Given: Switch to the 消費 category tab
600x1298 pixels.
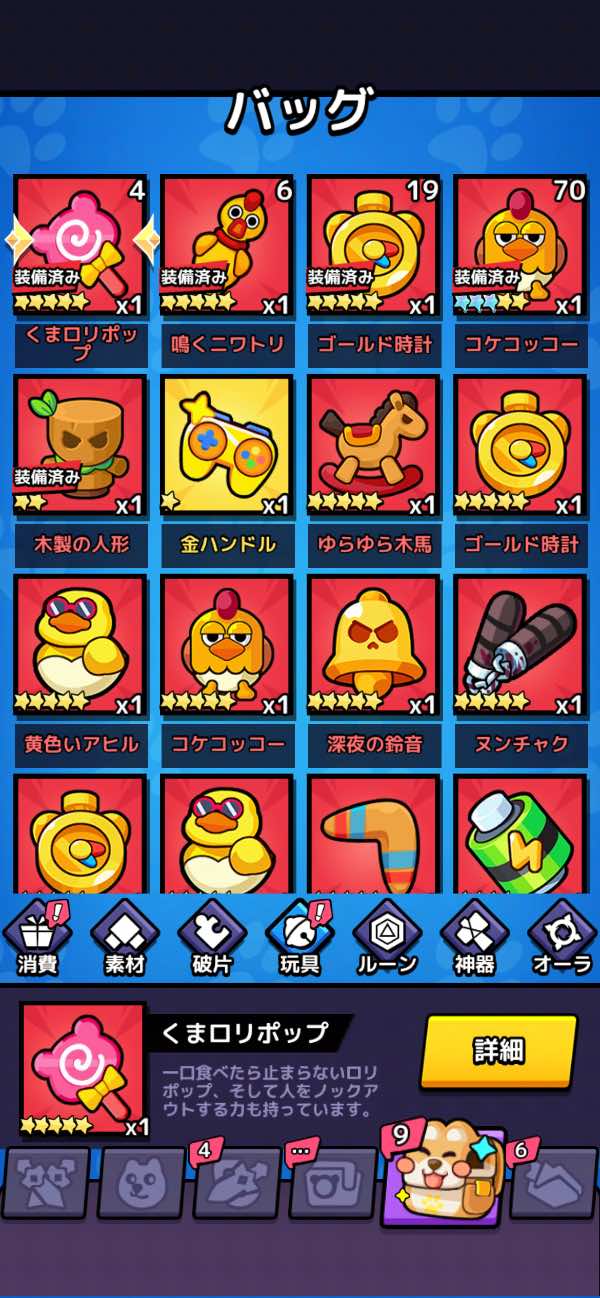Looking at the screenshot, I should pyautogui.click(x=37, y=938).
